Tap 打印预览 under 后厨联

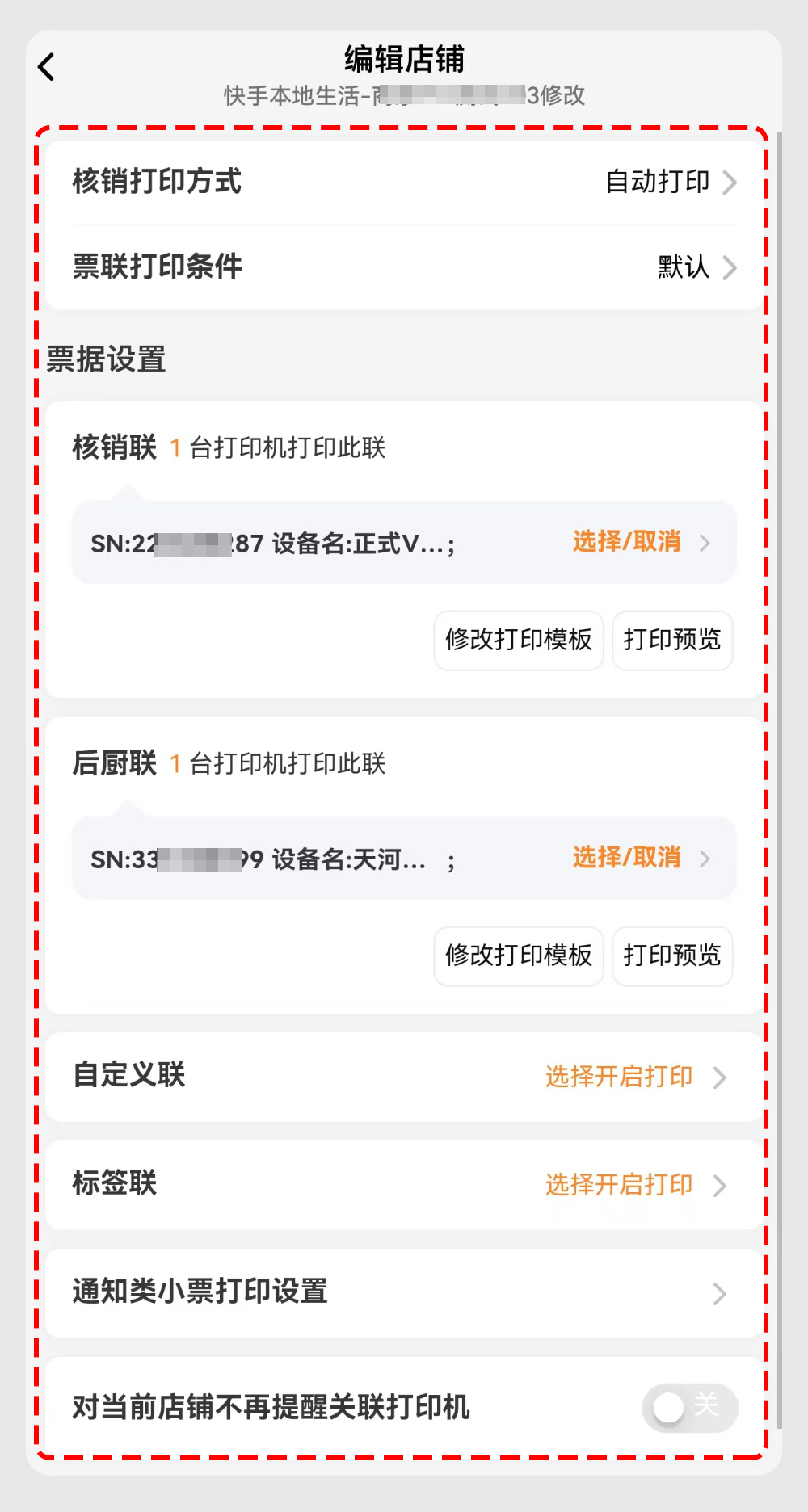point(671,956)
